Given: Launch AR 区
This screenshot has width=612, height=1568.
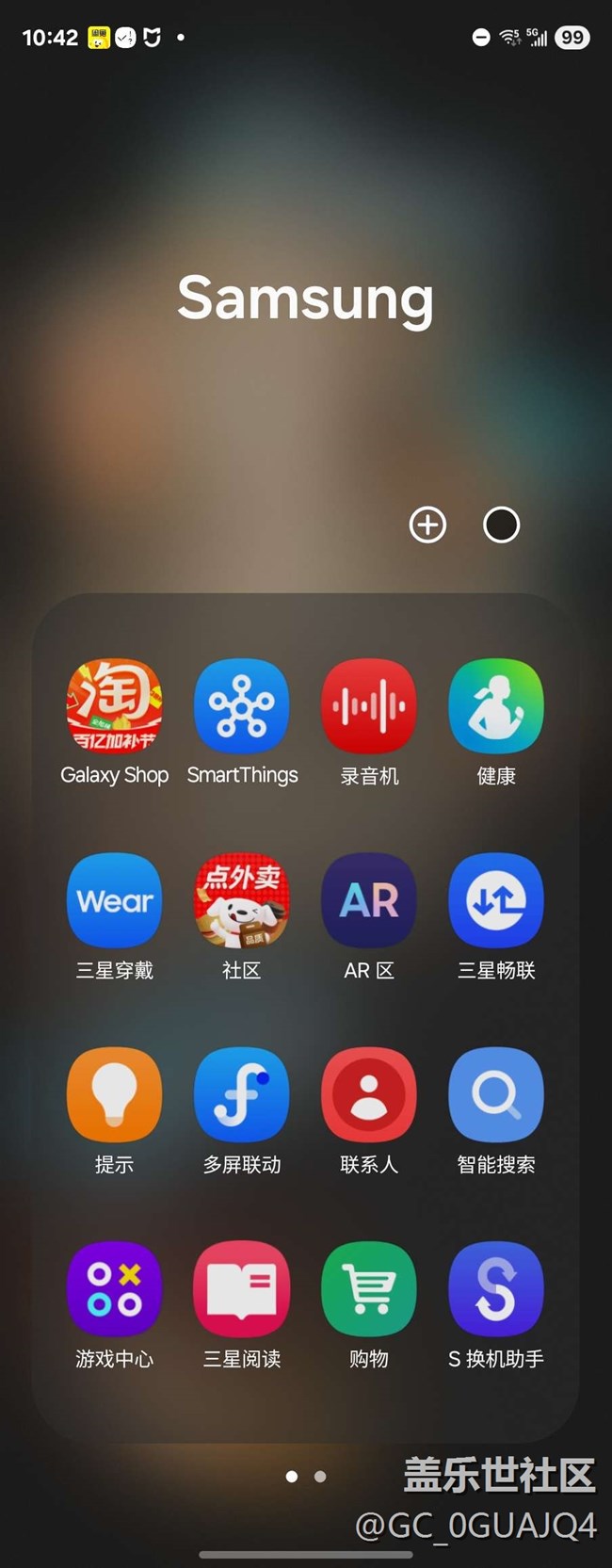Looking at the screenshot, I should (369, 900).
